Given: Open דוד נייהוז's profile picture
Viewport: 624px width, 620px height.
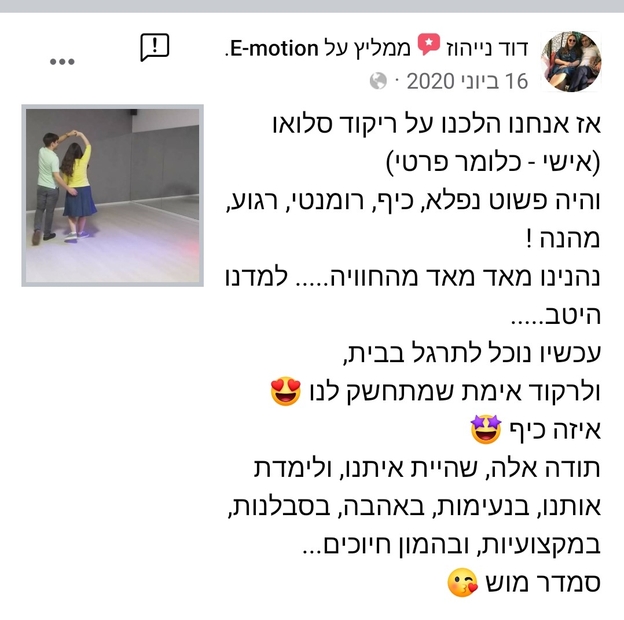Looking at the screenshot, I should pos(571,62).
